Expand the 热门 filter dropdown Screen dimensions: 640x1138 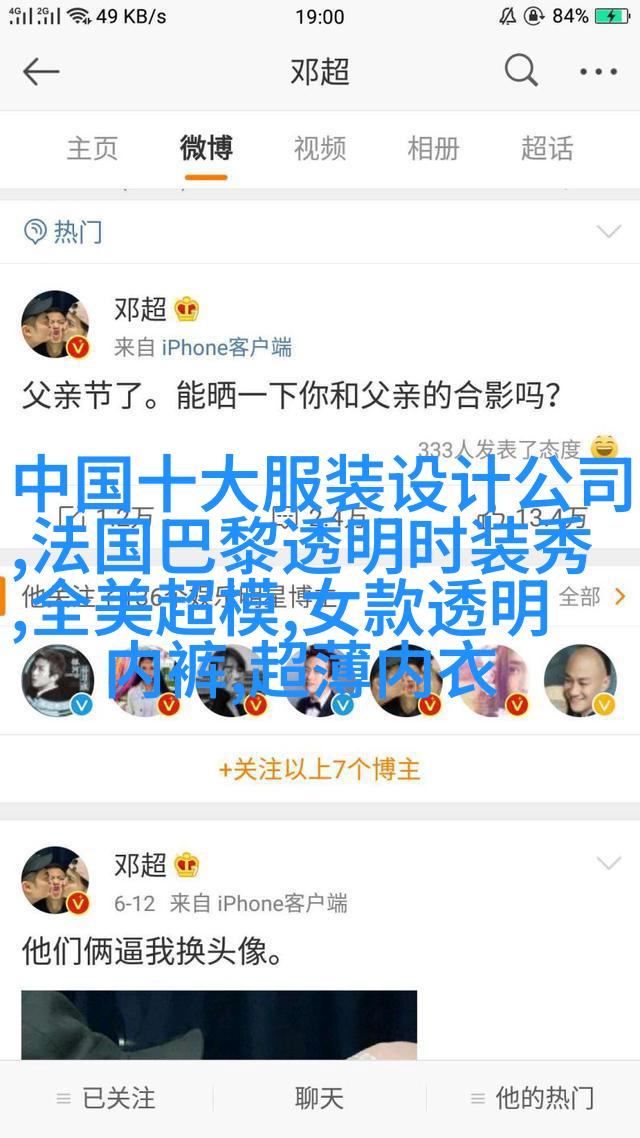(607, 232)
